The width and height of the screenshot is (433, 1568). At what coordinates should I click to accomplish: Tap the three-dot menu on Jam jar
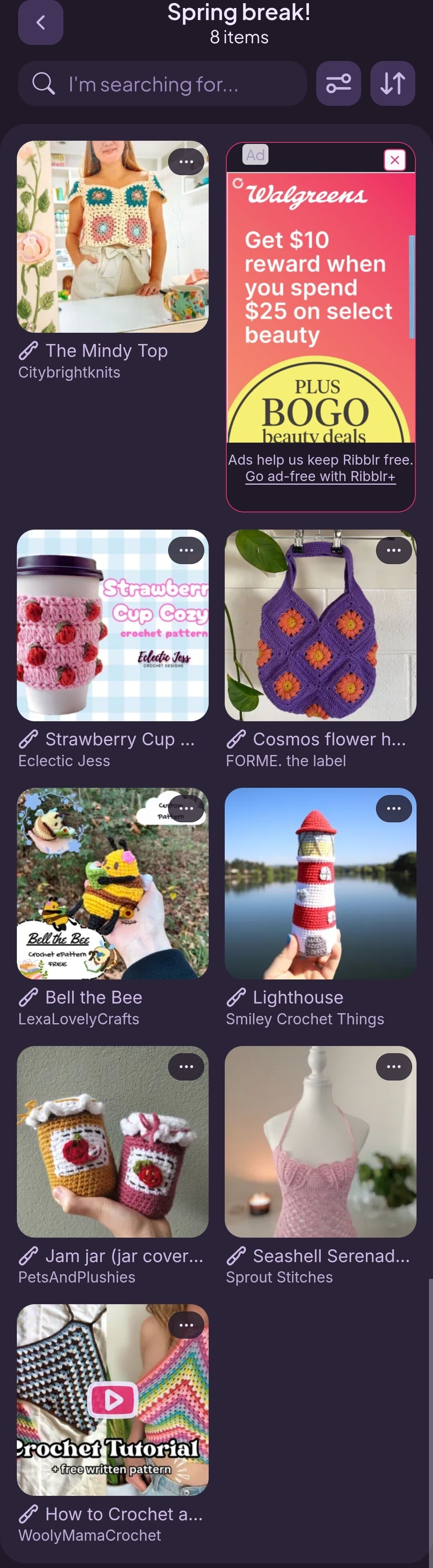pyautogui.click(x=186, y=1066)
